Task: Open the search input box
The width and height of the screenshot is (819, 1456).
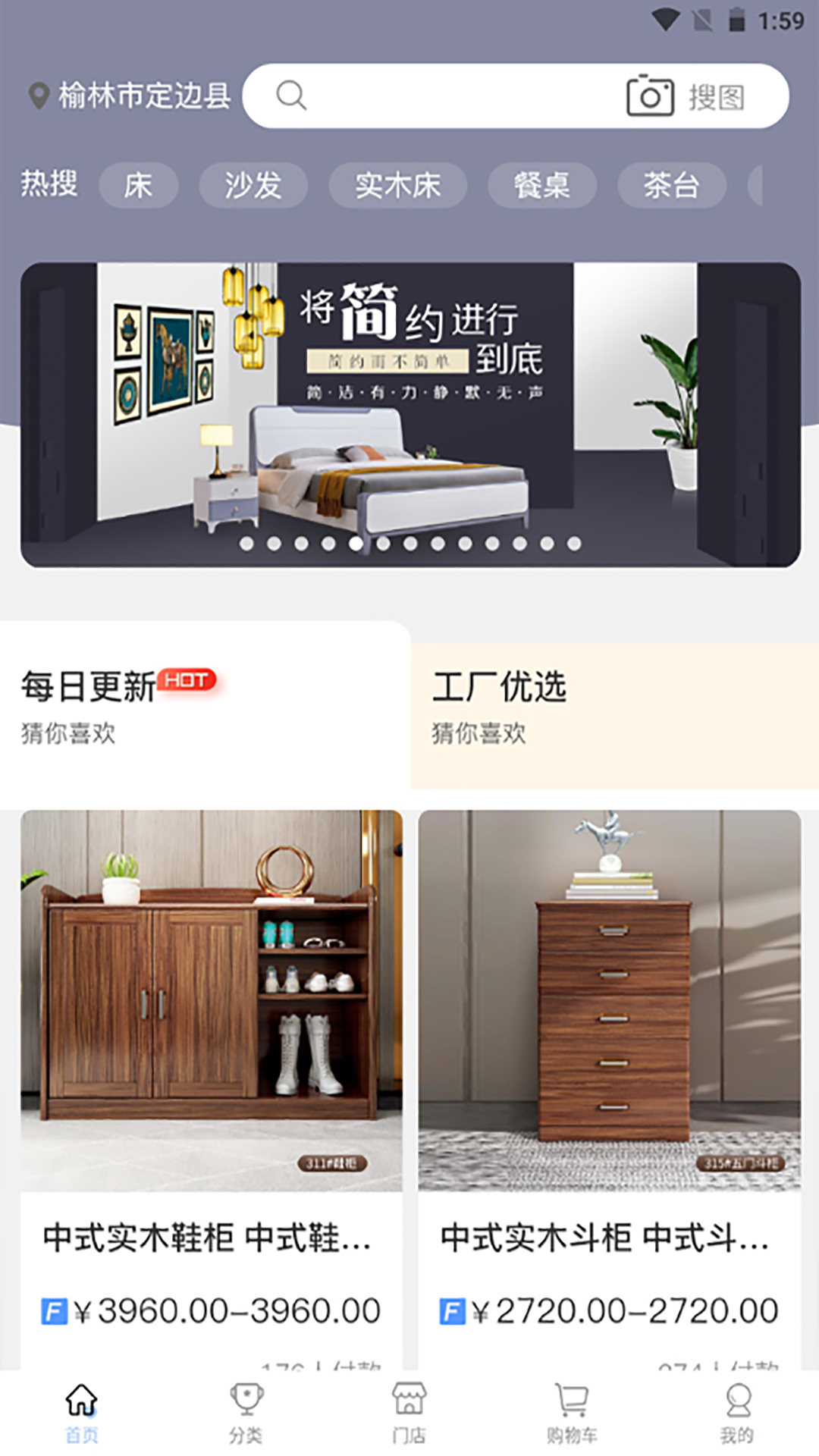Action: [447, 96]
